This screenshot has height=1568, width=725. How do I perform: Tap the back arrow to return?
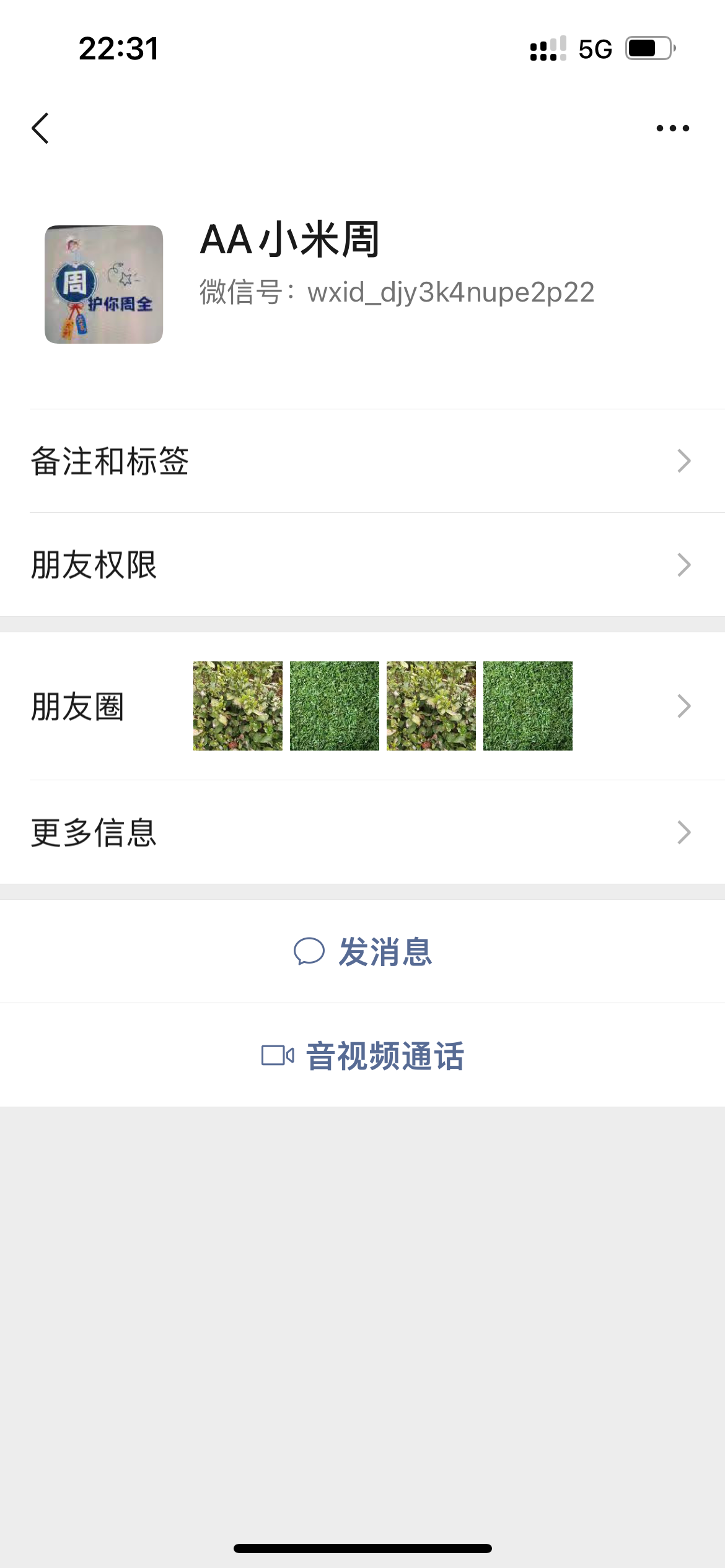click(x=39, y=128)
